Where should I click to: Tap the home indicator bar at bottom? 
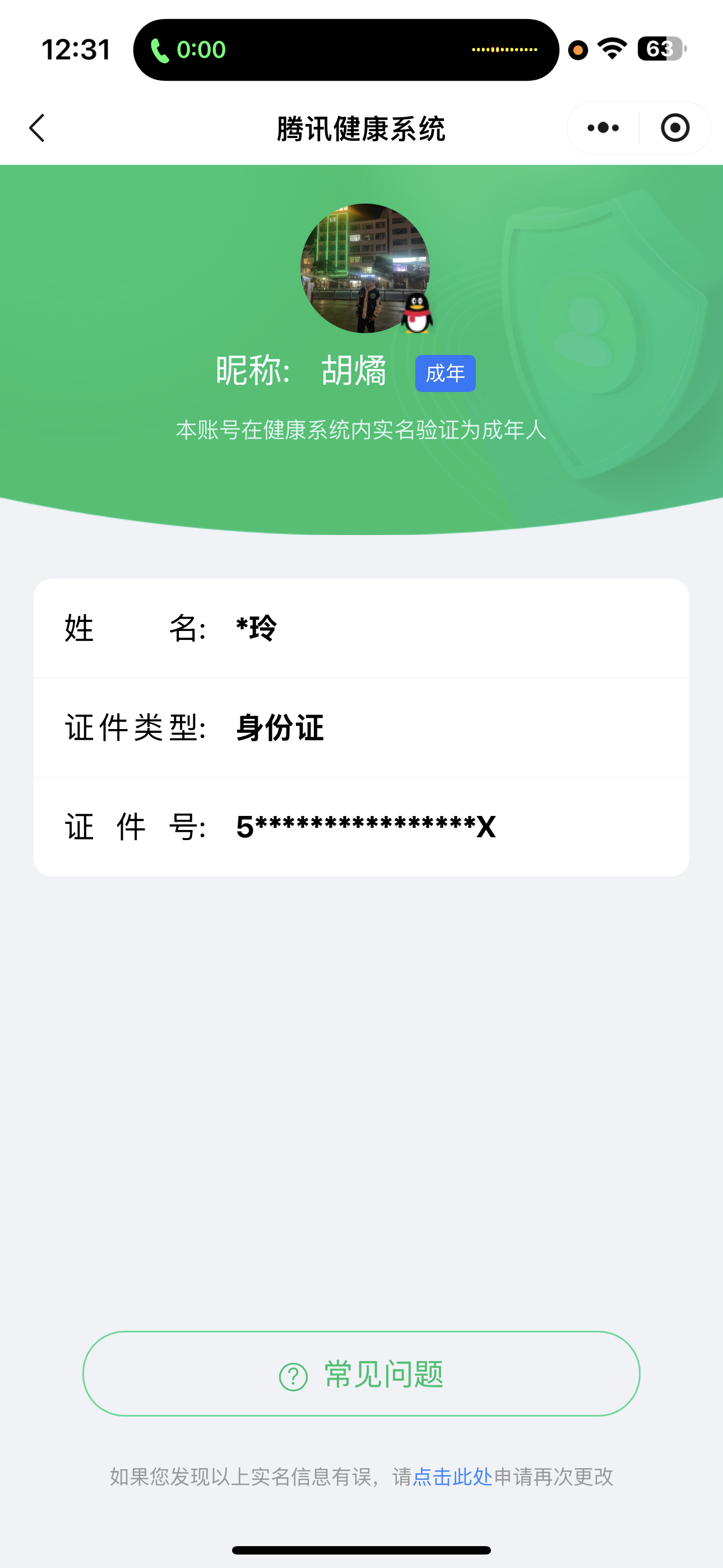pyautogui.click(x=361, y=1549)
